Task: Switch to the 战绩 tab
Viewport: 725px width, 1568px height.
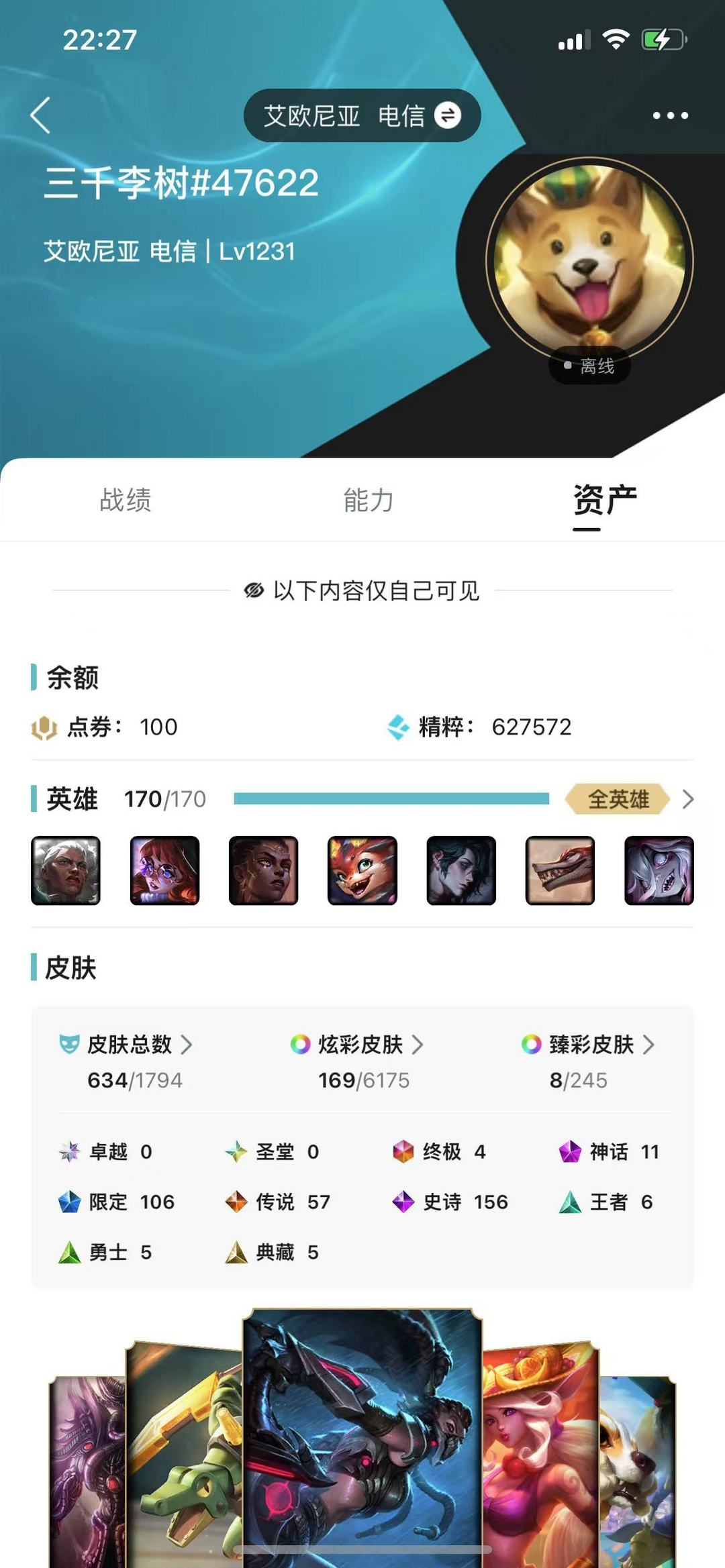Action: pyautogui.click(x=126, y=501)
